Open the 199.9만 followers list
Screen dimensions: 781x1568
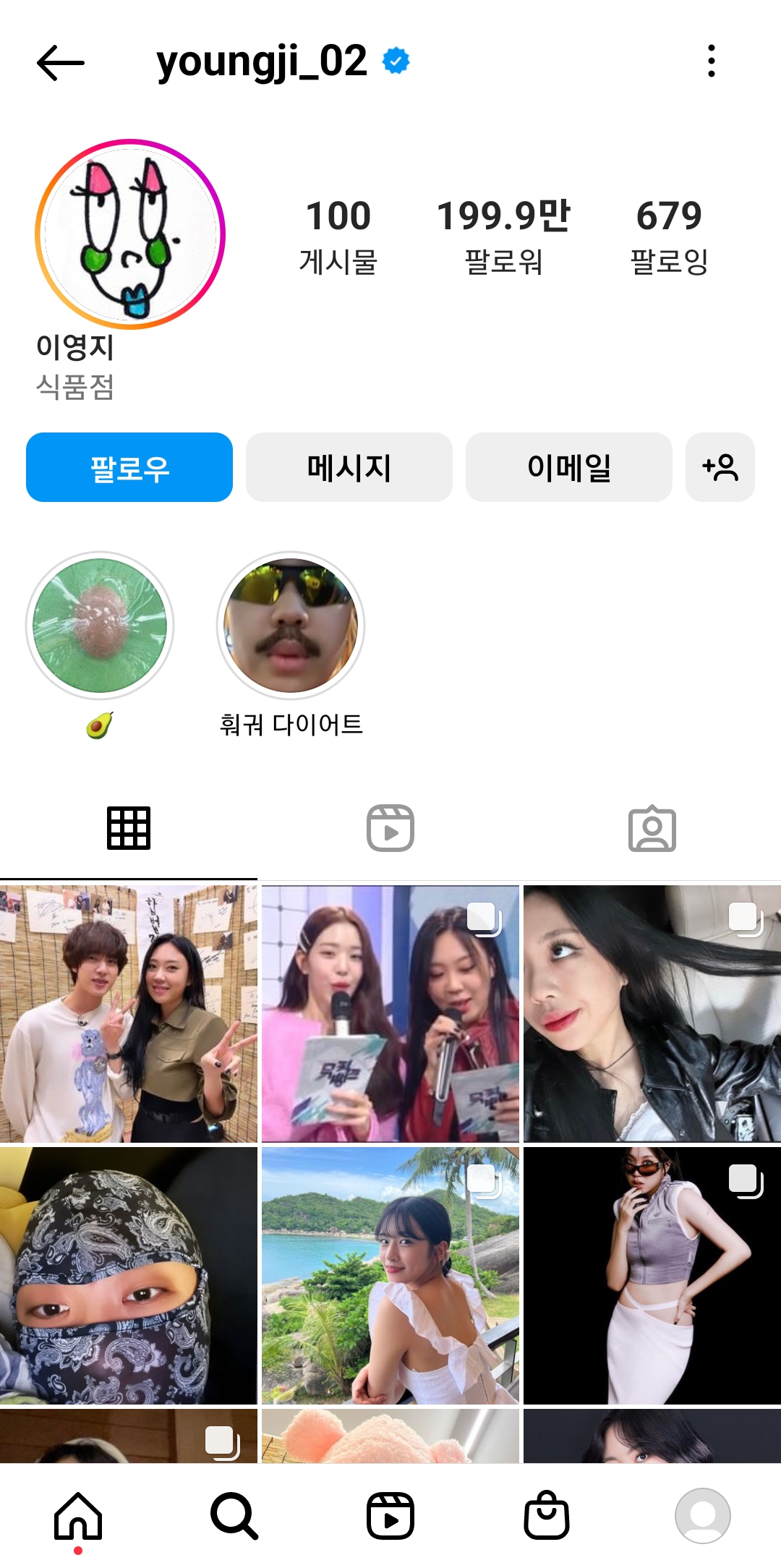coord(504,231)
